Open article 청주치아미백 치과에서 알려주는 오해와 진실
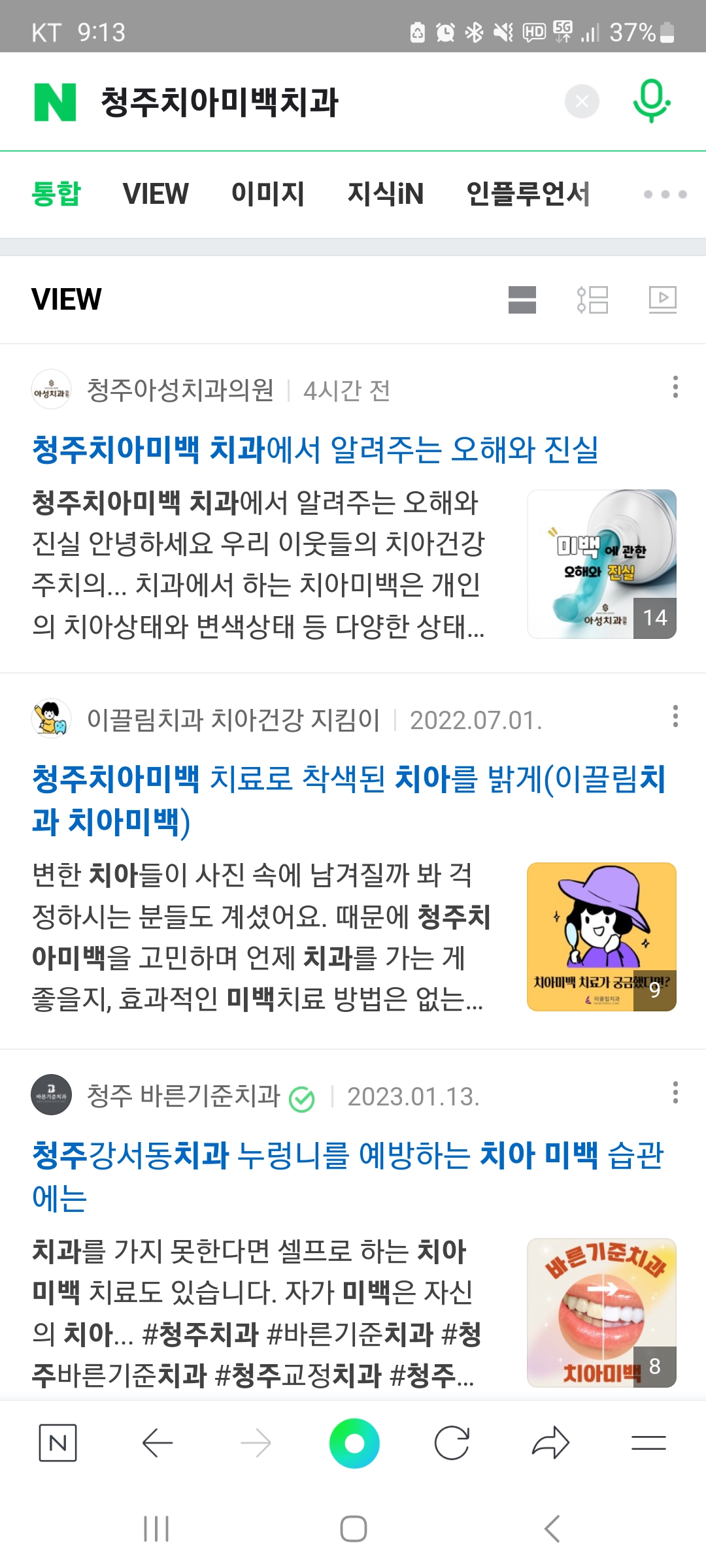Screen dimensions: 706x1568 click(315, 449)
